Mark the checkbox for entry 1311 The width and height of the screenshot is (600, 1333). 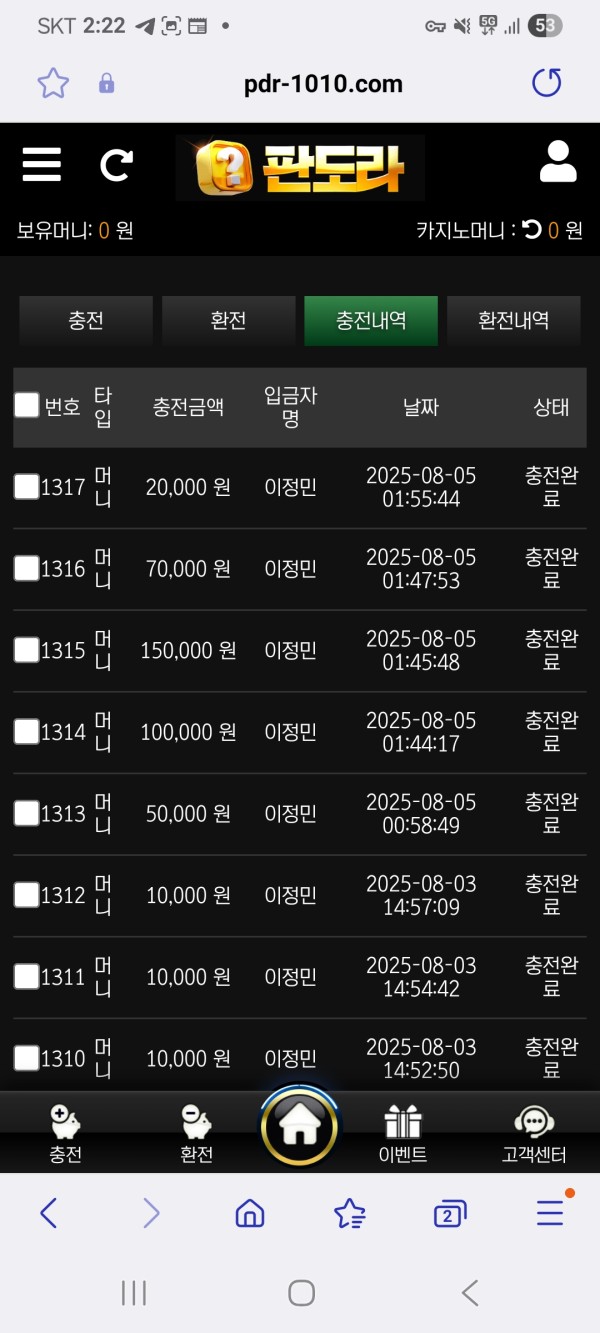click(x=26, y=976)
